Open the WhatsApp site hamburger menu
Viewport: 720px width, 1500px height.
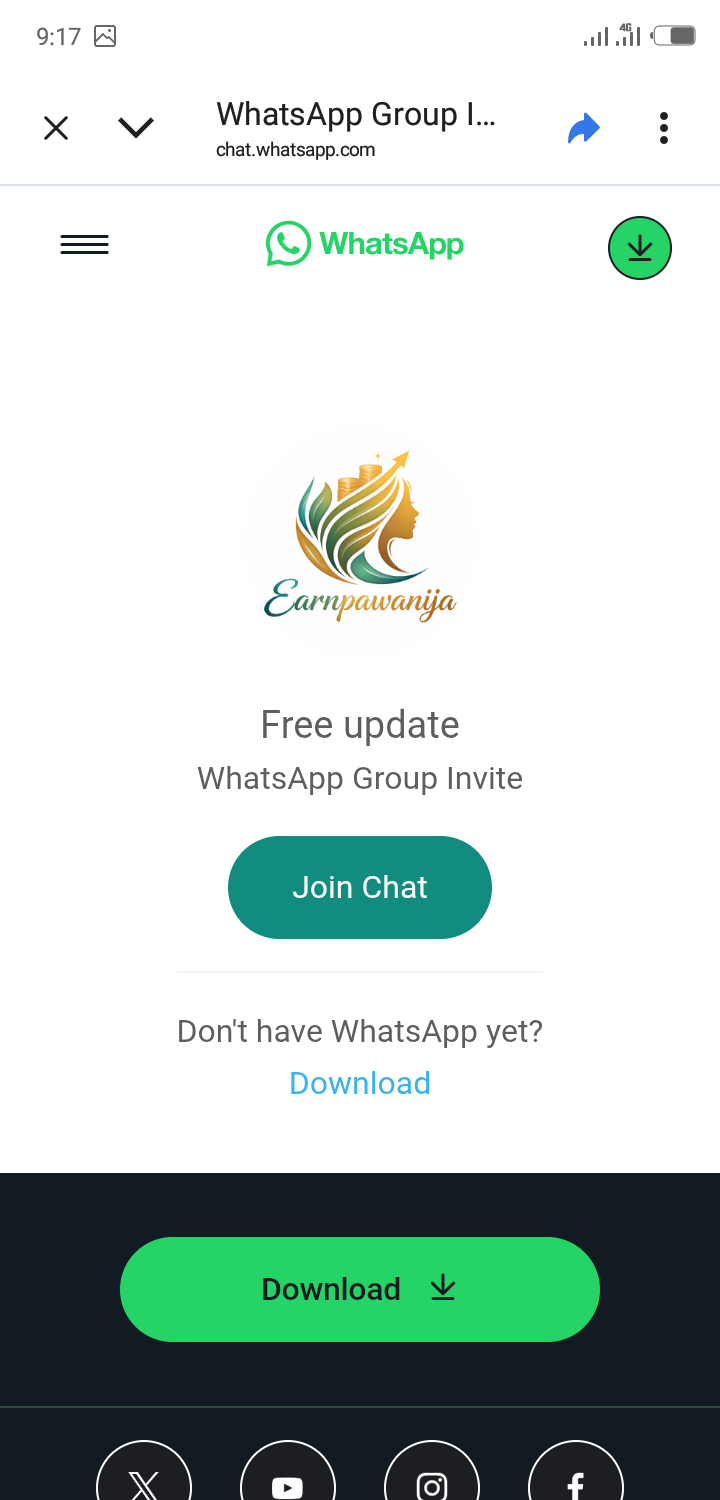click(85, 245)
